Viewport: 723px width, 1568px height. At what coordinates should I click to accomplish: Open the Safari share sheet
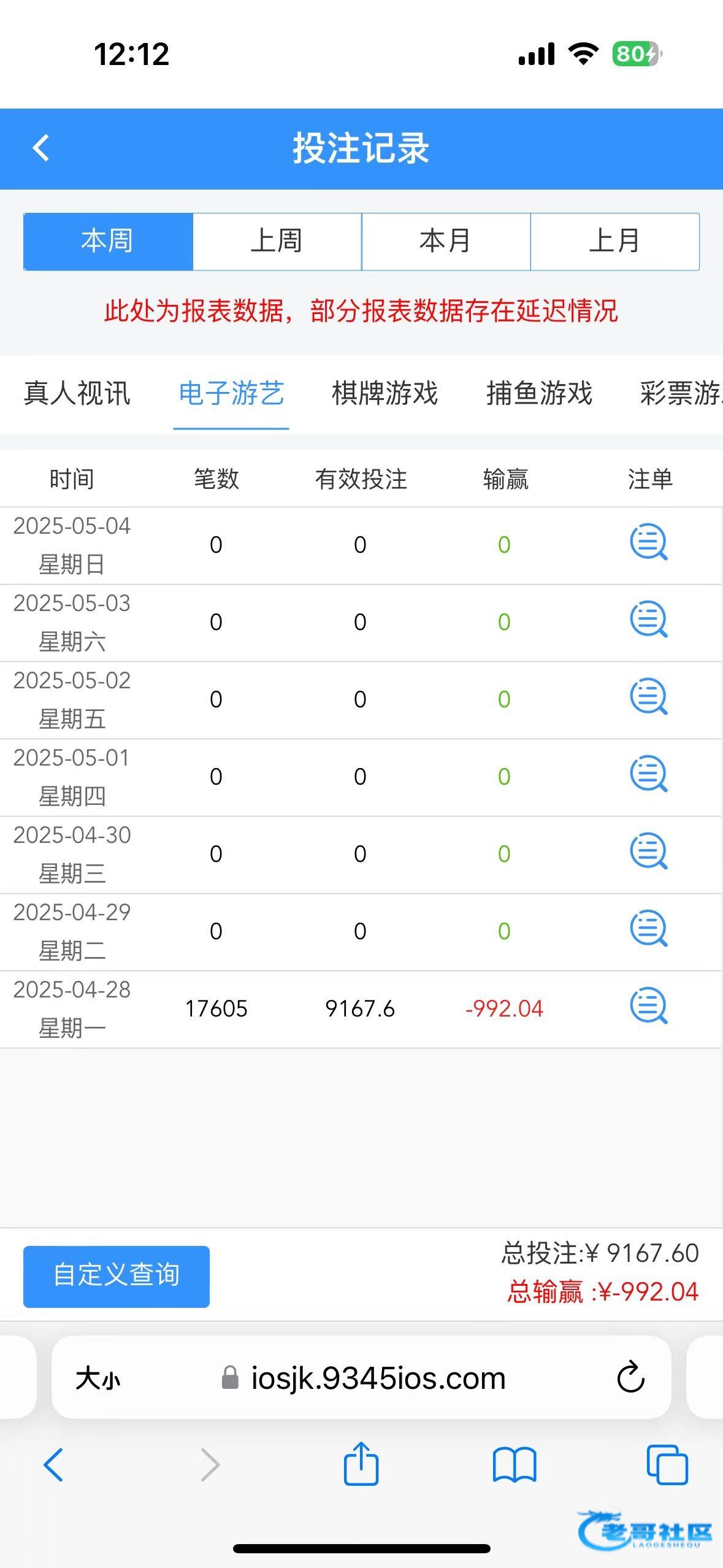coord(361,1464)
